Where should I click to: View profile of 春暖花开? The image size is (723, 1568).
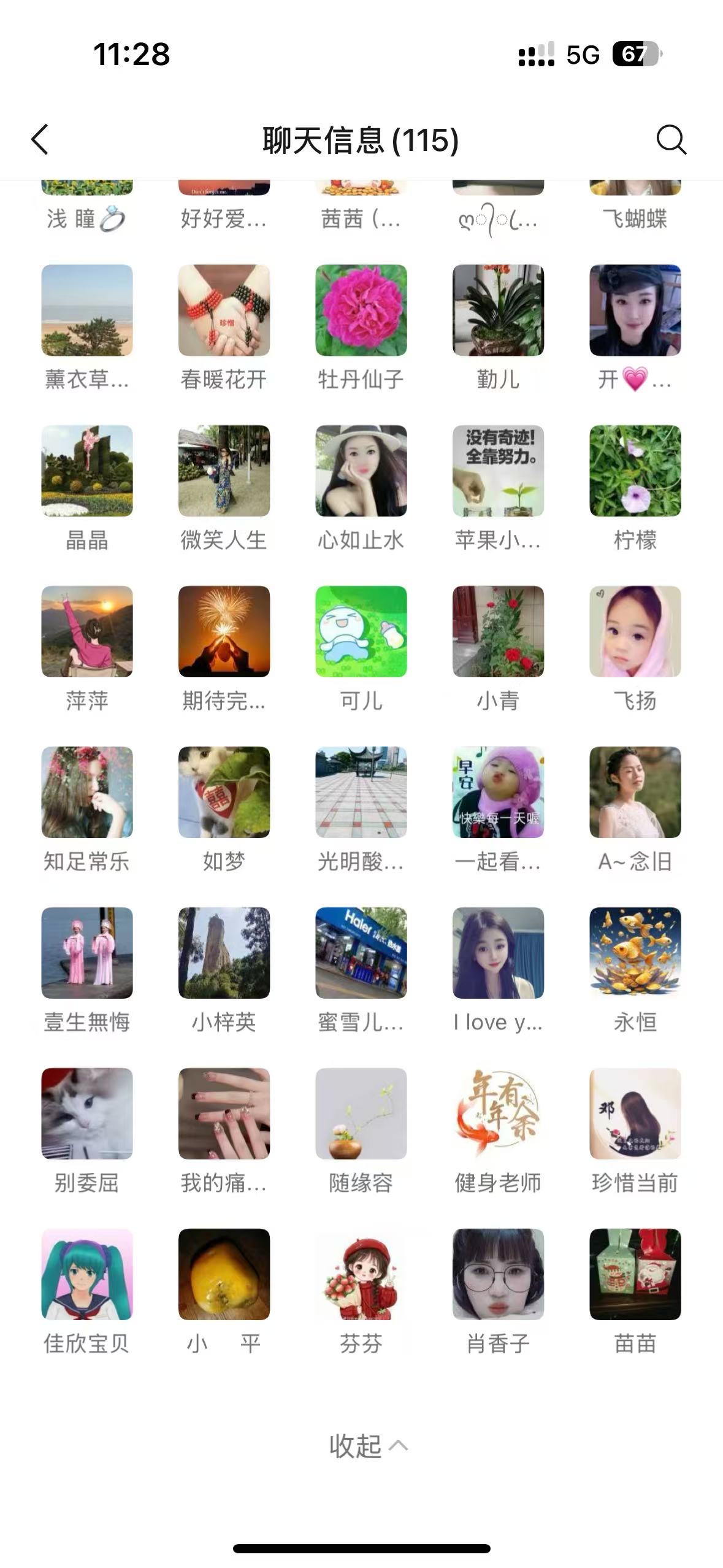(224, 310)
